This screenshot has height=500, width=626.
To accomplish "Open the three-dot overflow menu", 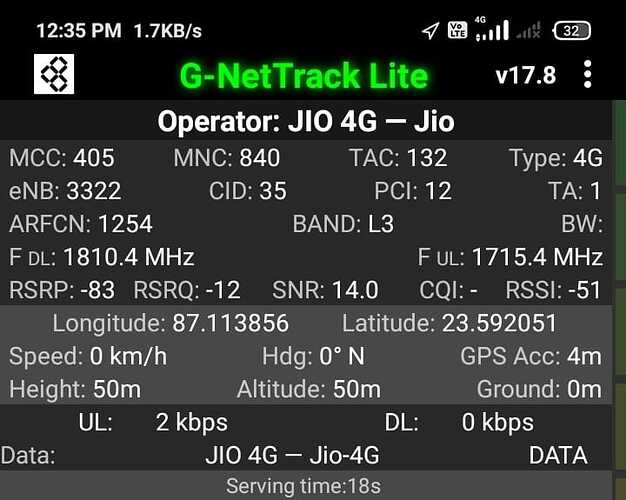I will [x=588, y=75].
